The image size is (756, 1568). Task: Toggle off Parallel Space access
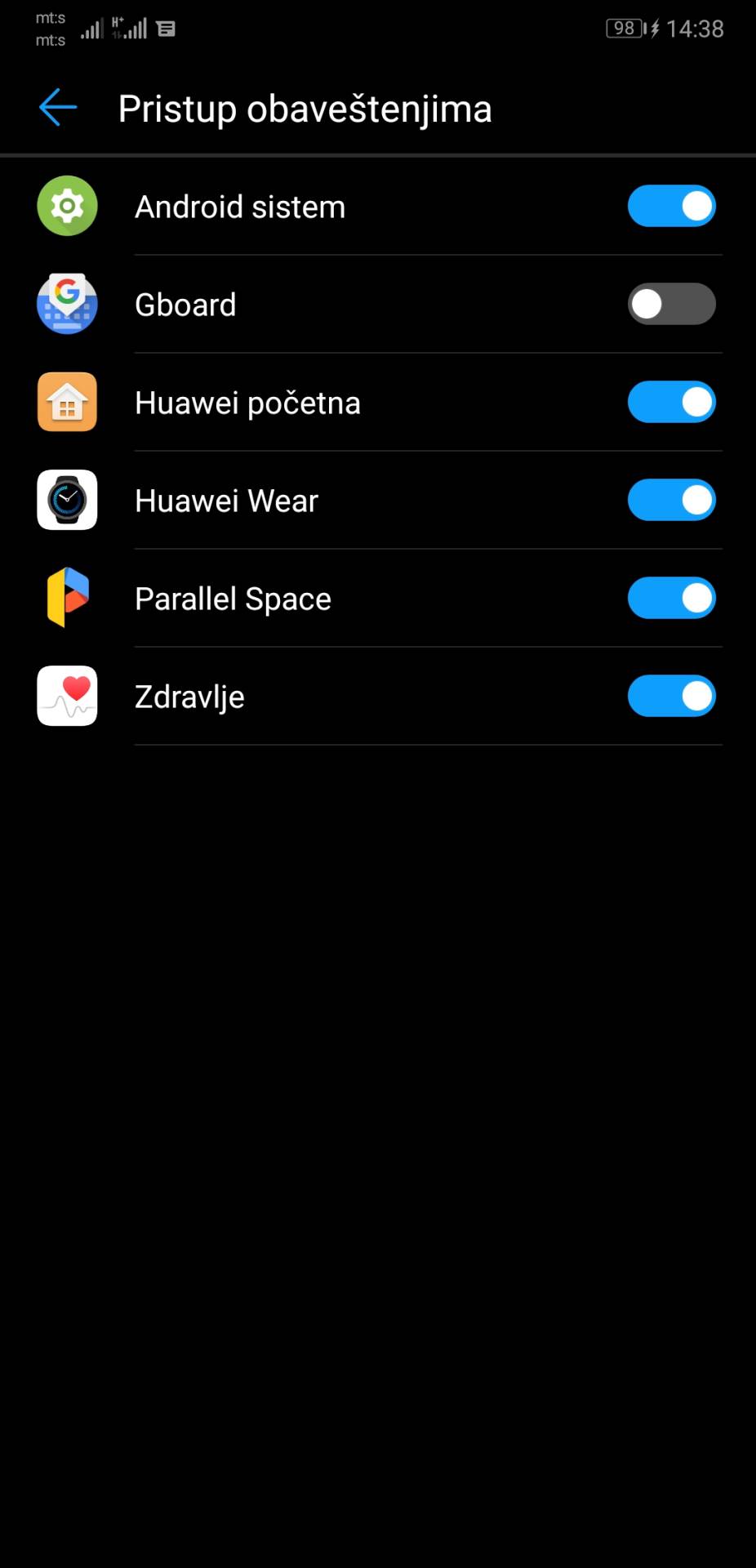(671, 598)
